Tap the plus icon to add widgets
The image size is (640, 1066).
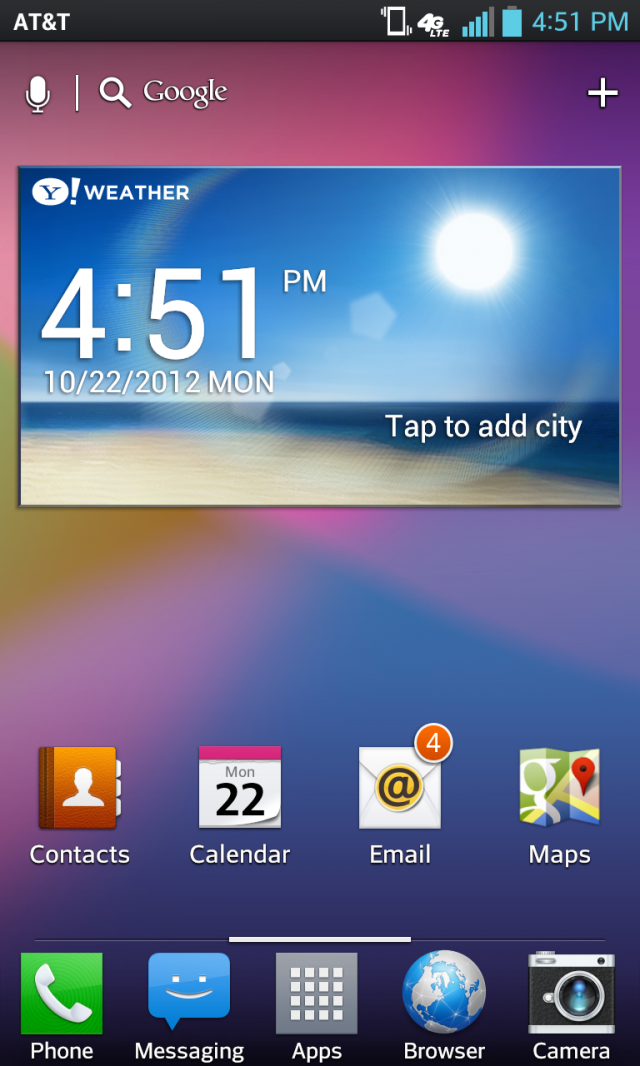click(x=603, y=93)
